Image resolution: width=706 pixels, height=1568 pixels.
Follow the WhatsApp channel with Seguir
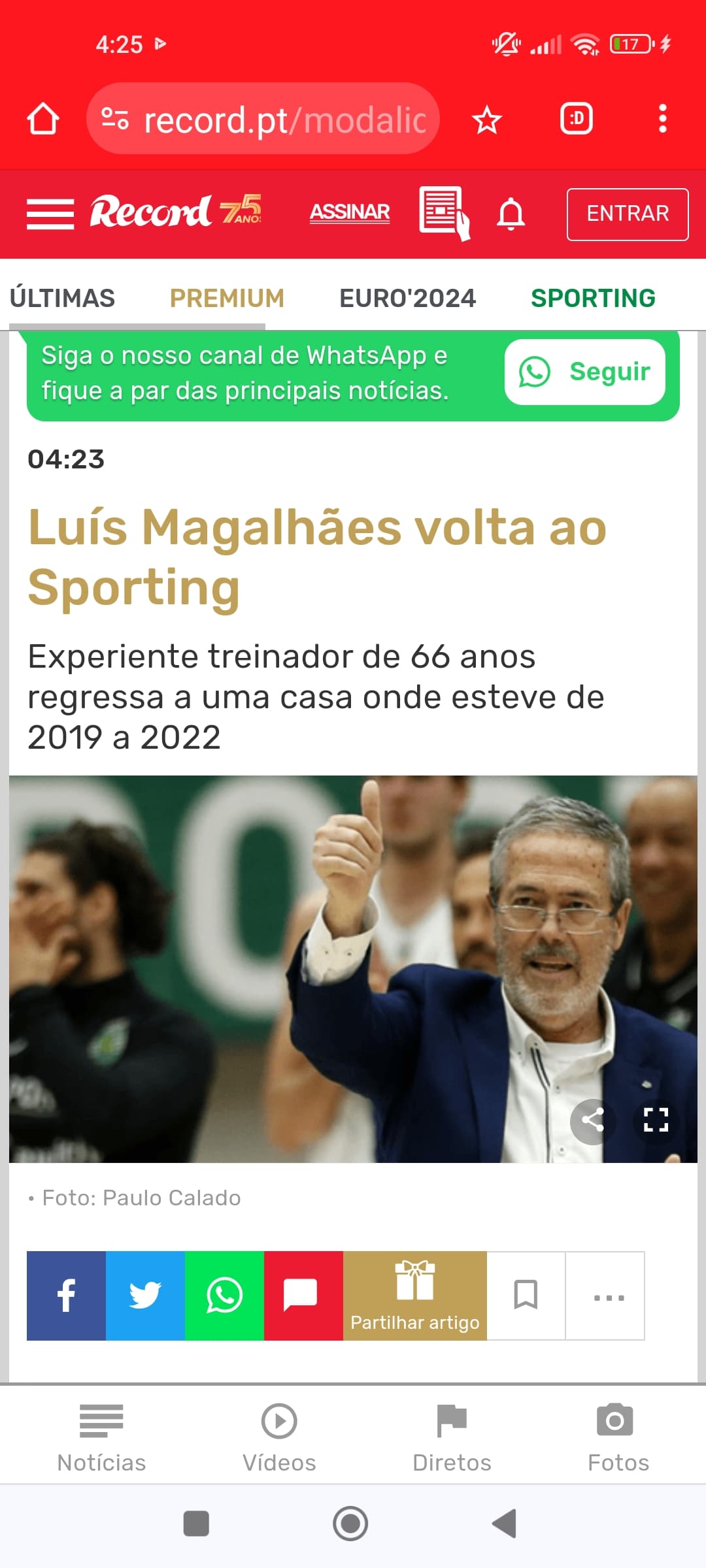point(584,372)
